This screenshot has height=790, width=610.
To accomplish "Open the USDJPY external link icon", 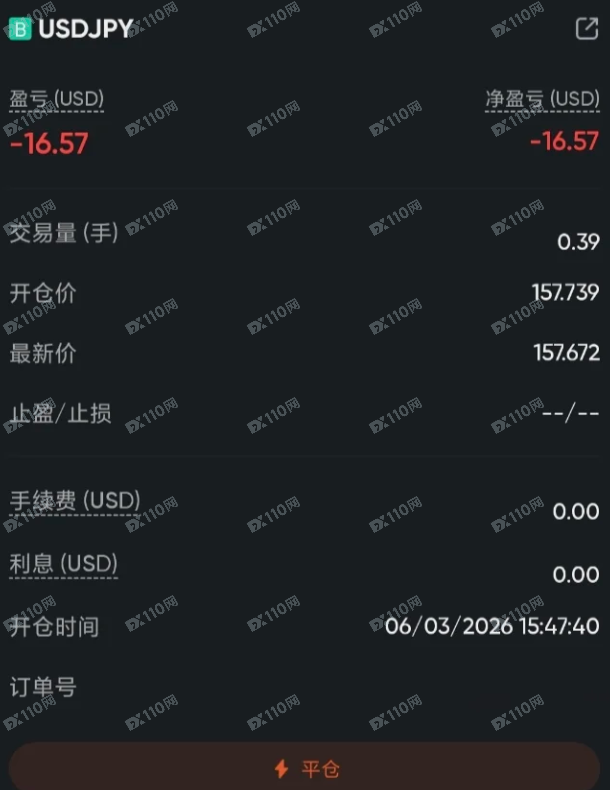I will [x=587, y=29].
